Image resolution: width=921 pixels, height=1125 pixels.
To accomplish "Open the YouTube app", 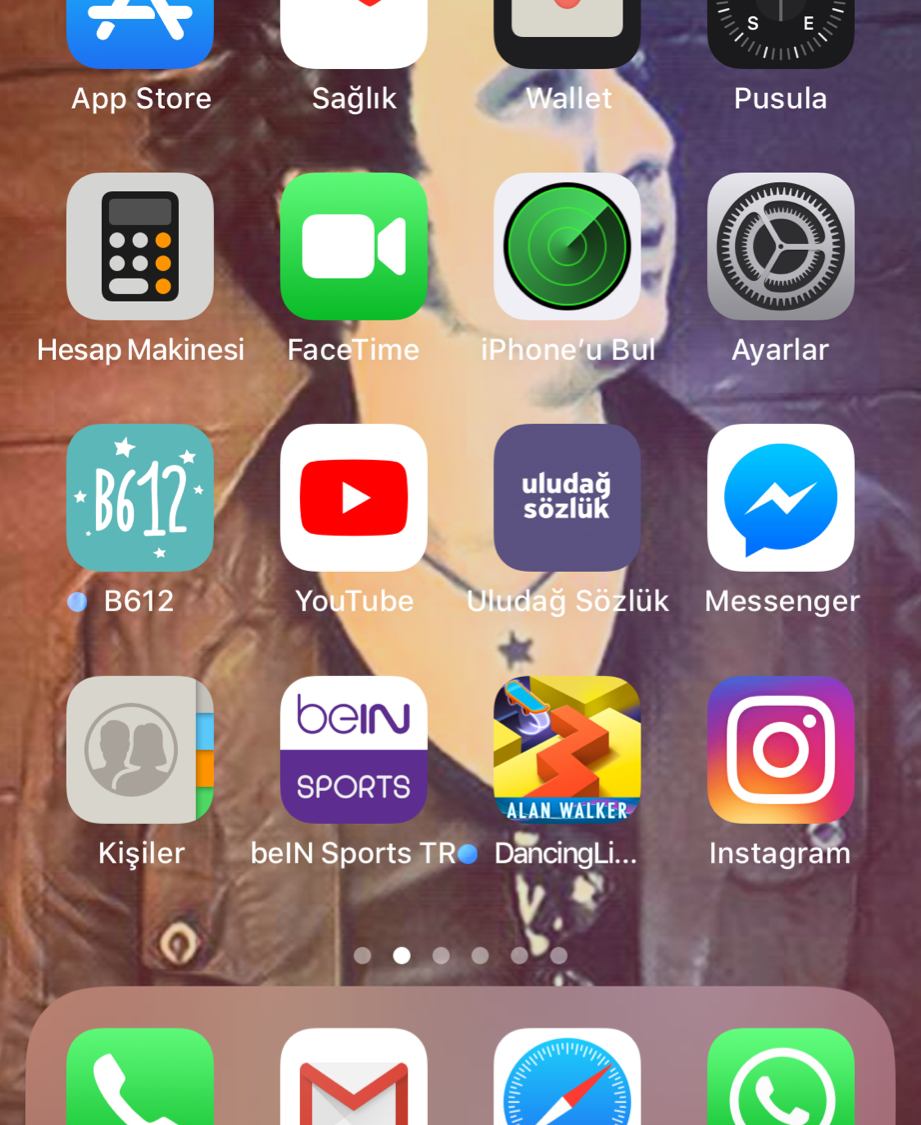I will click(x=354, y=498).
